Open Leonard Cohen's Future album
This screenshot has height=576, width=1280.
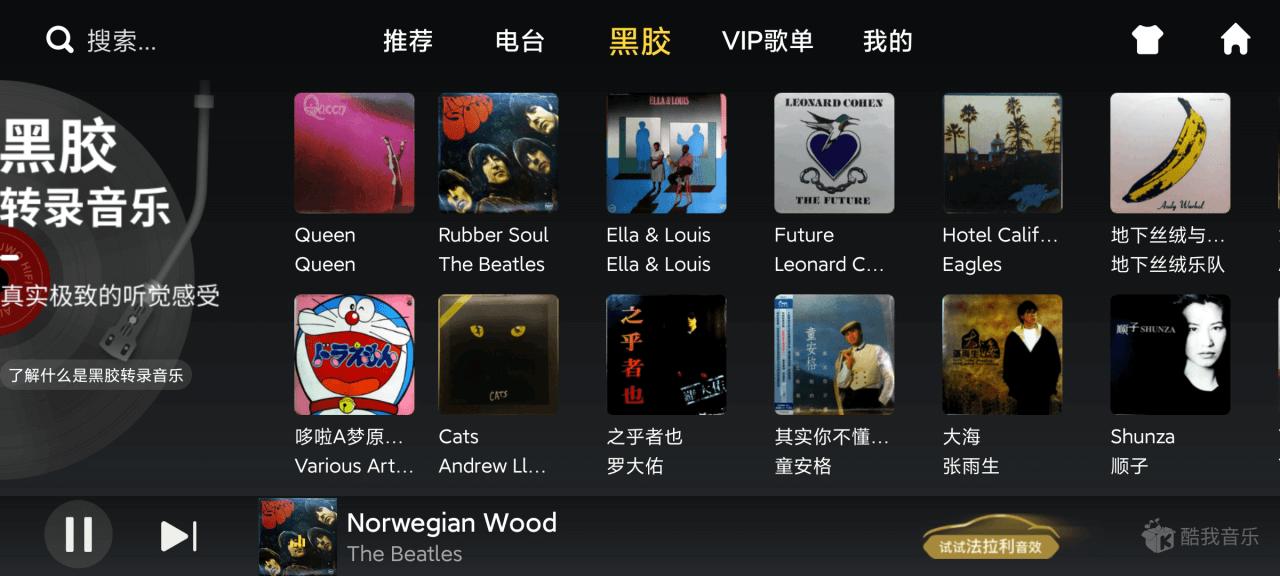point(834,153)
